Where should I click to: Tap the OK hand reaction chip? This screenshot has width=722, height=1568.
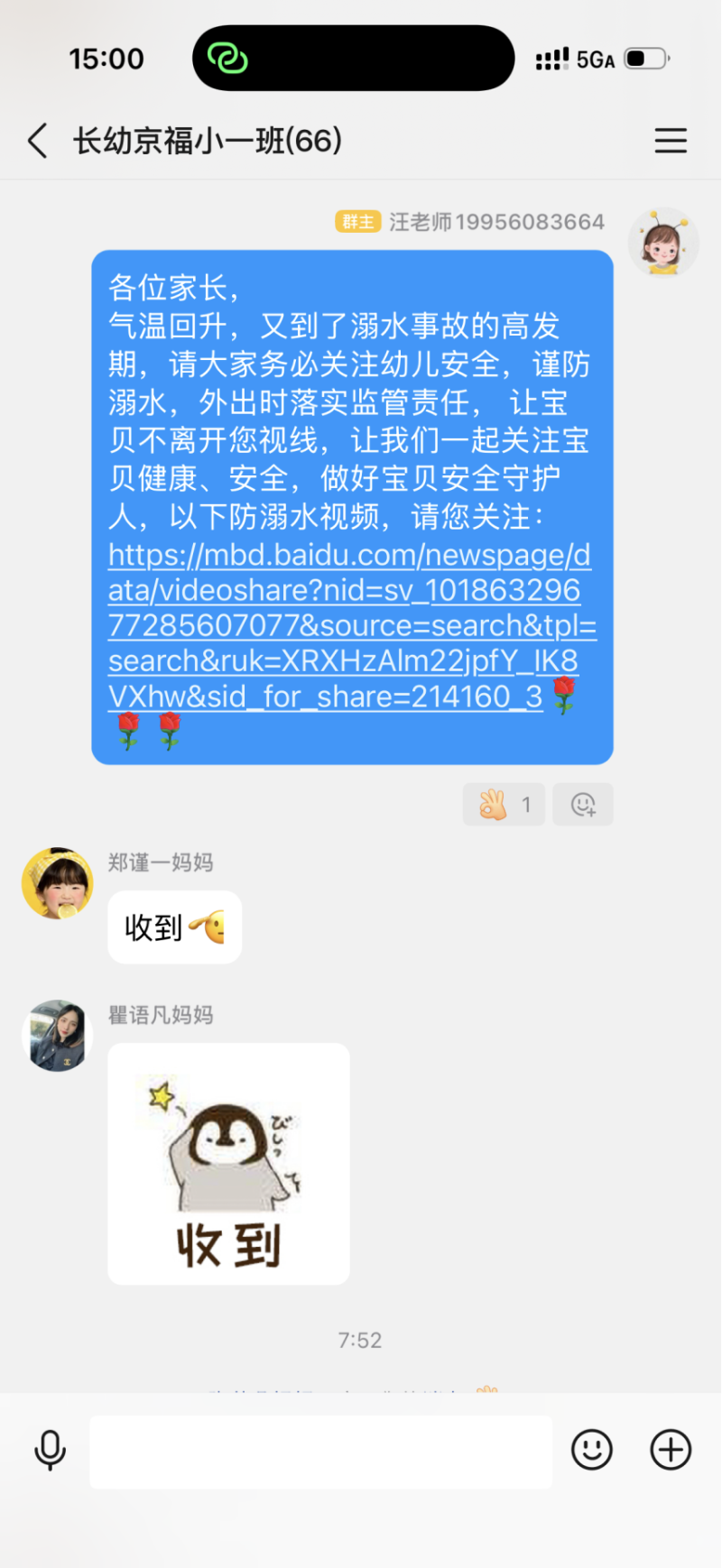pos(504,804)
